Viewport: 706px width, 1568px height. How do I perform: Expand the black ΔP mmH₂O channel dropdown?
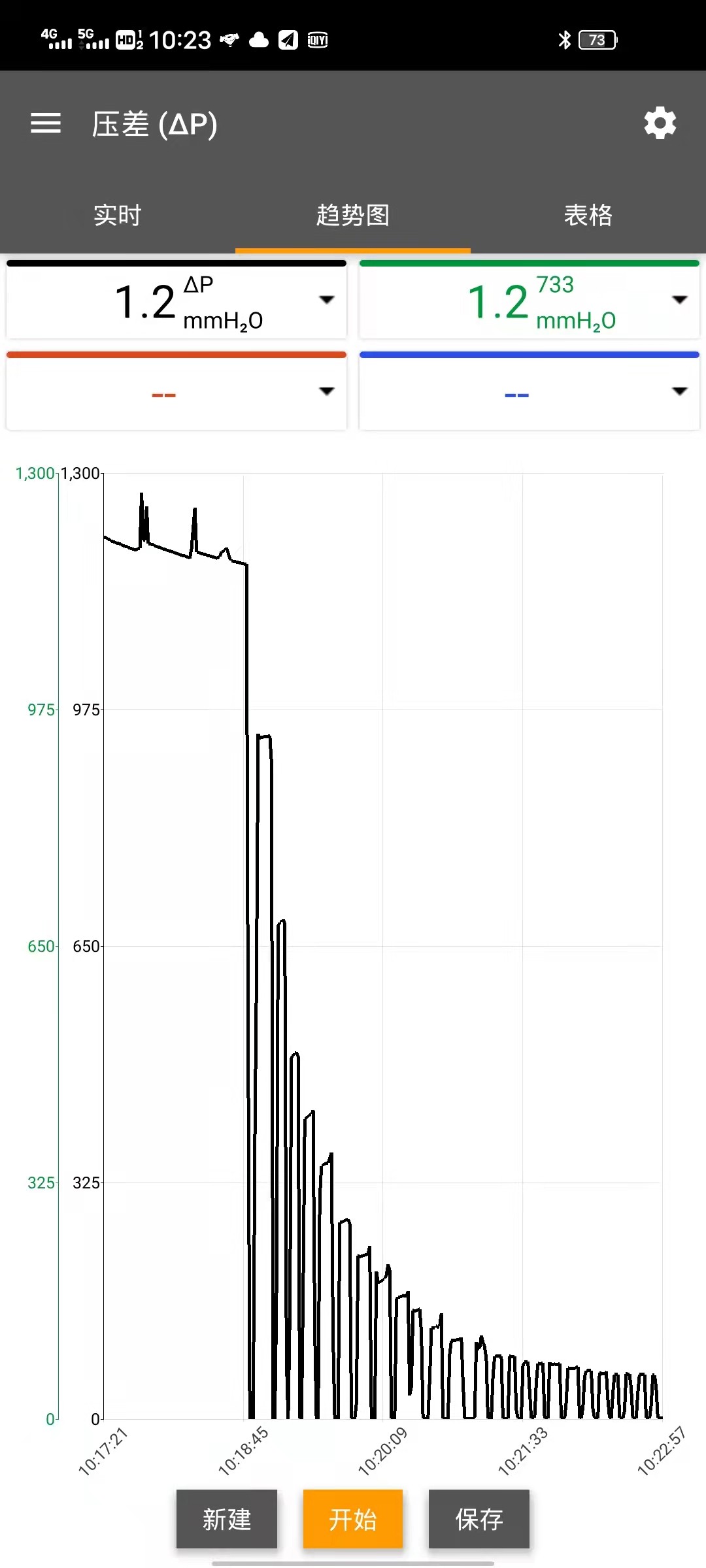click(326, 300)
